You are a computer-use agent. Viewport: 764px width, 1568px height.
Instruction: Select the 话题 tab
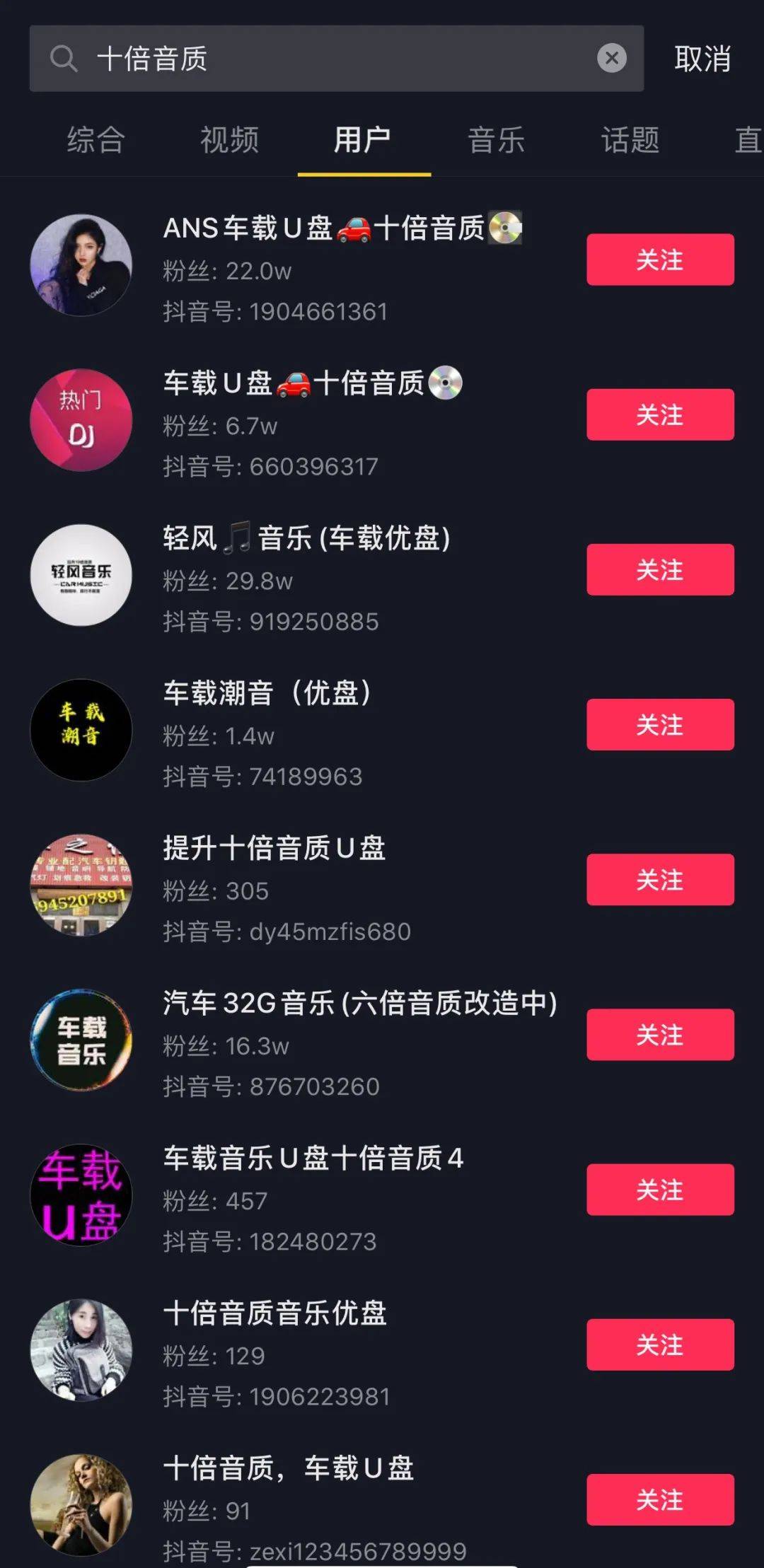click(x=630, y=140)
